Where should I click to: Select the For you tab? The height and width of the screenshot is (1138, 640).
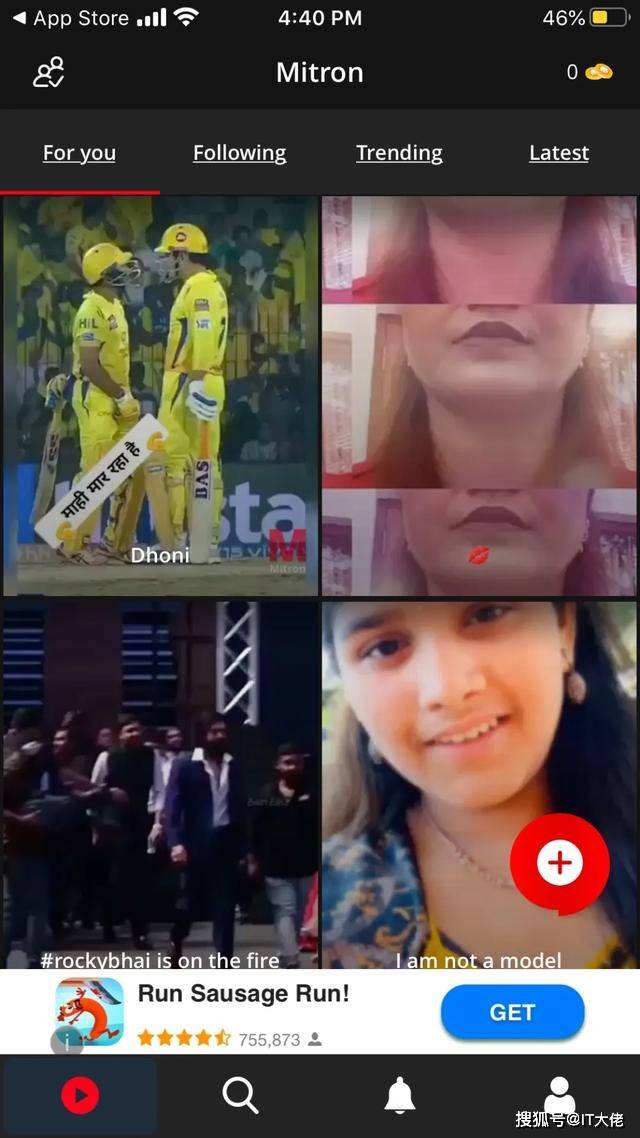(79, 153)
